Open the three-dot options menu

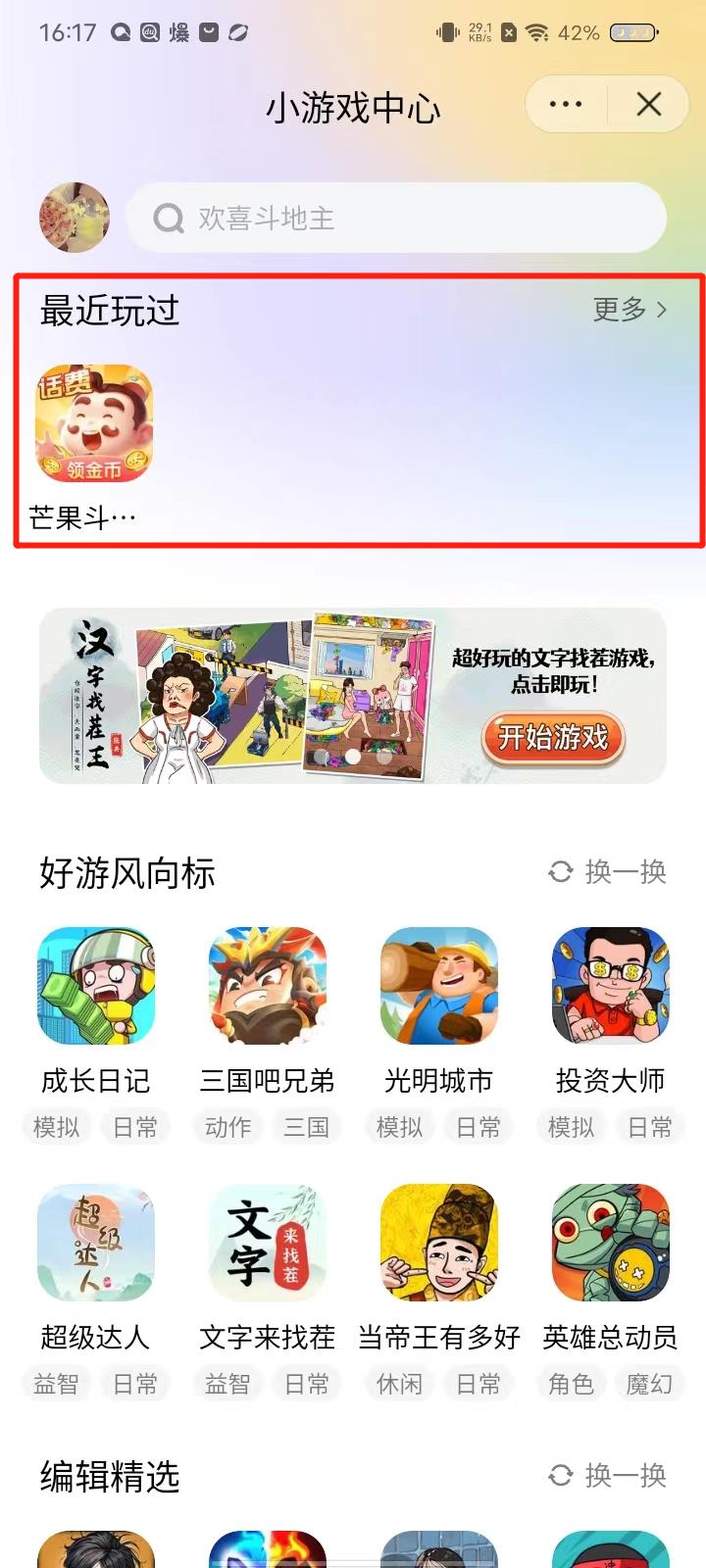[x=564, y=103]
